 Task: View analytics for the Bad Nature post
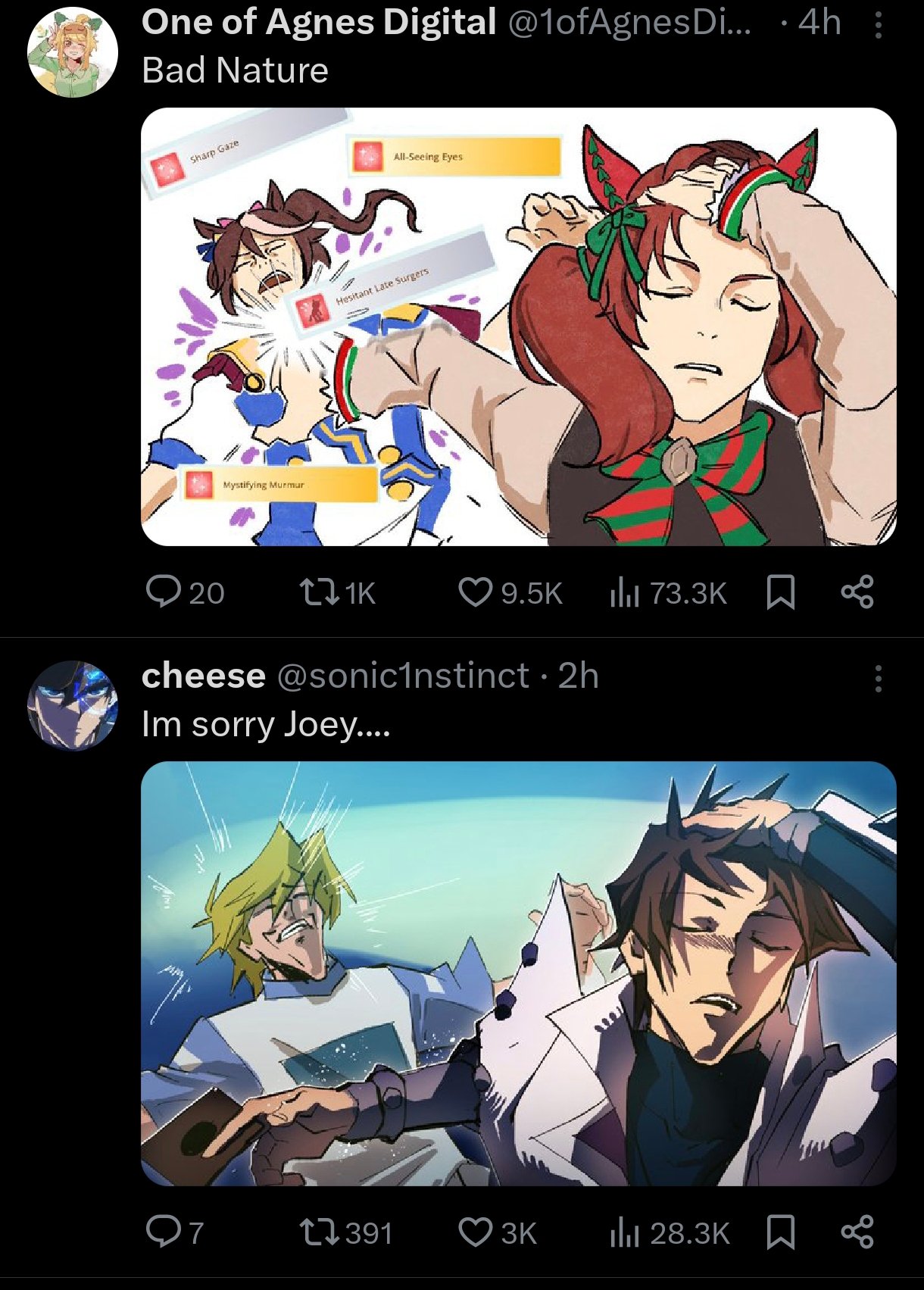pyautogui.click(x=624, y=592)
